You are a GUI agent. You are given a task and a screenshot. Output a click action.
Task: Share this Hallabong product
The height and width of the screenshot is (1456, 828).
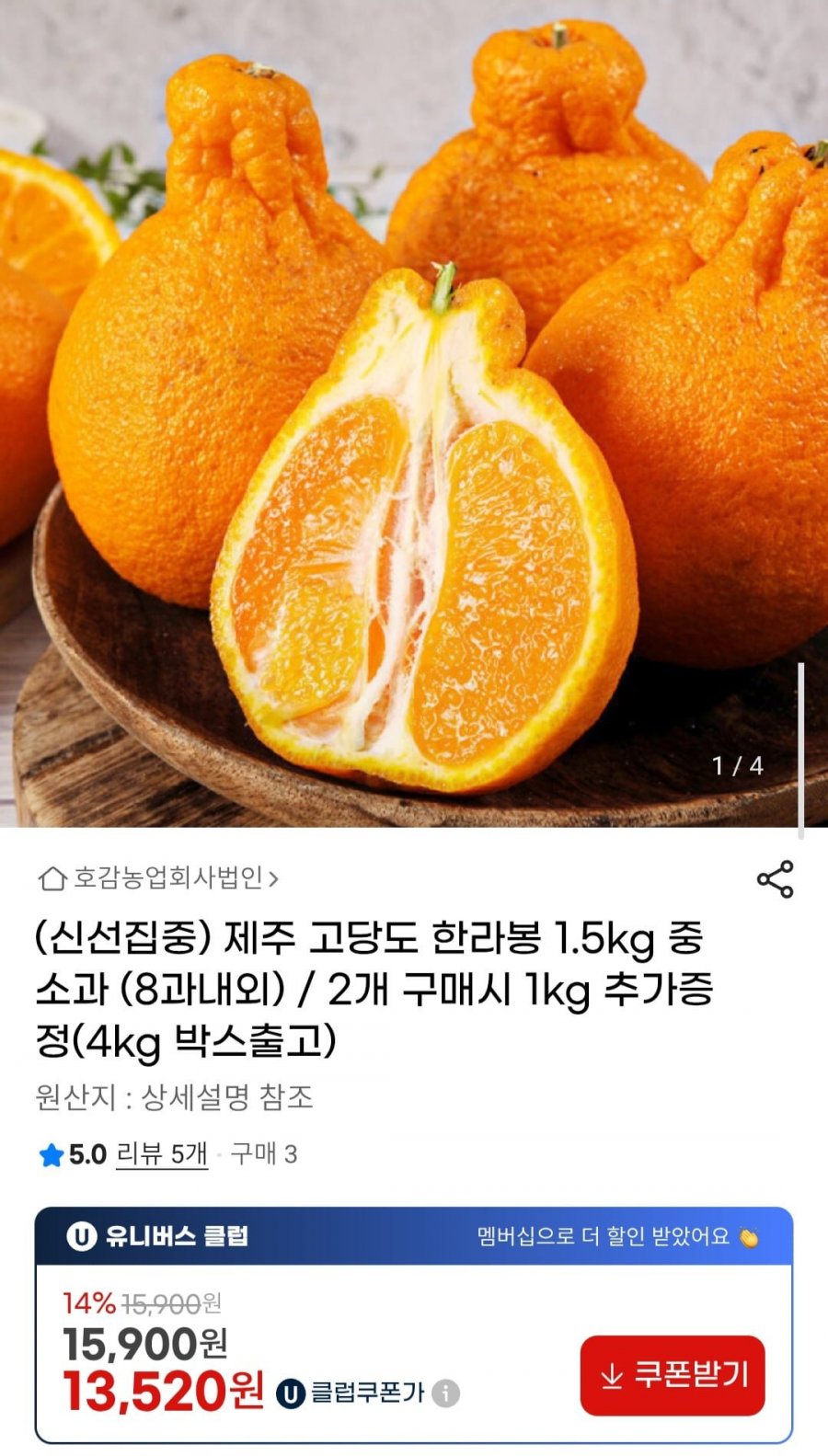coord(775,879)
